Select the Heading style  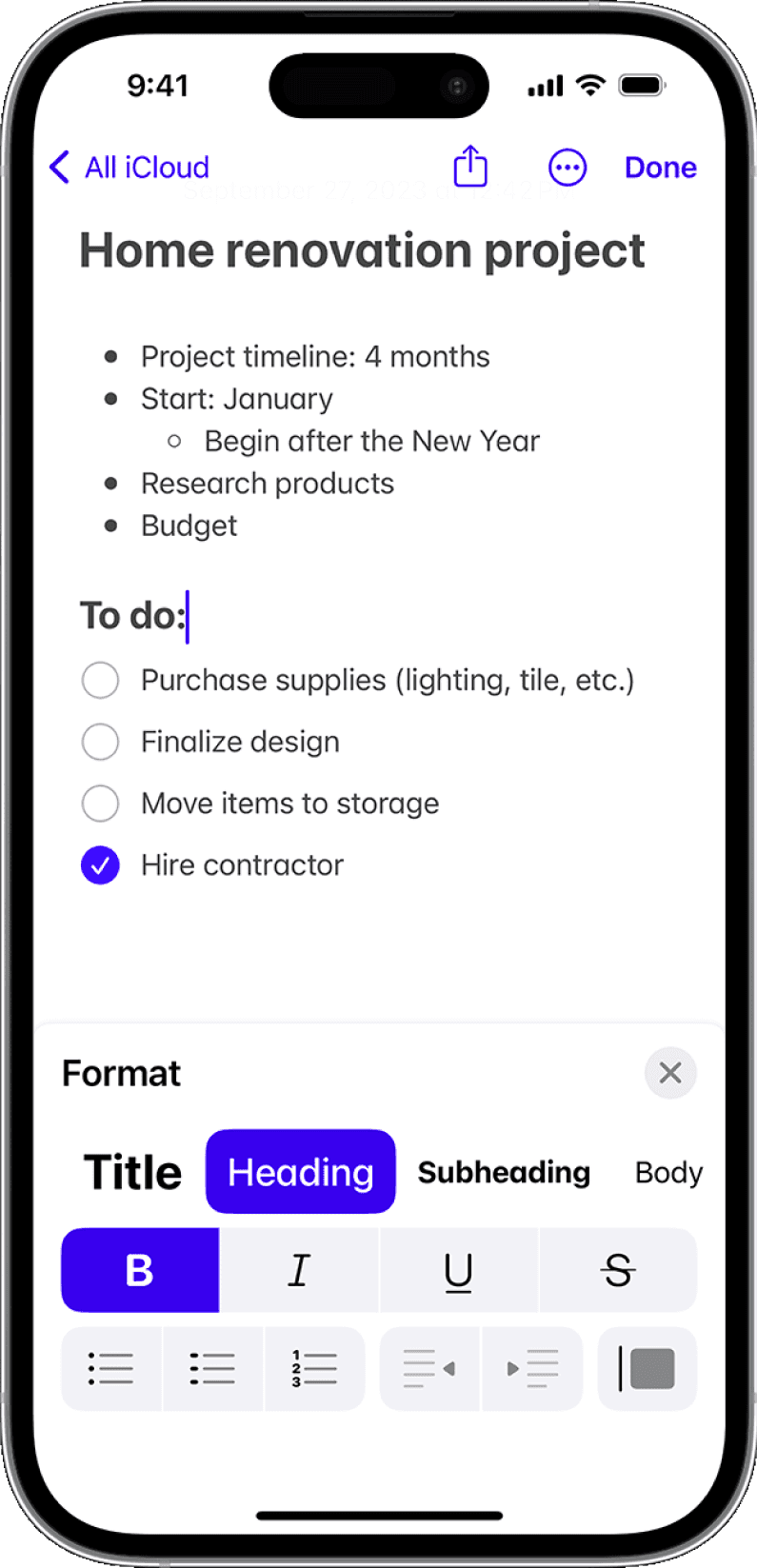click(x=301, y=1172)
